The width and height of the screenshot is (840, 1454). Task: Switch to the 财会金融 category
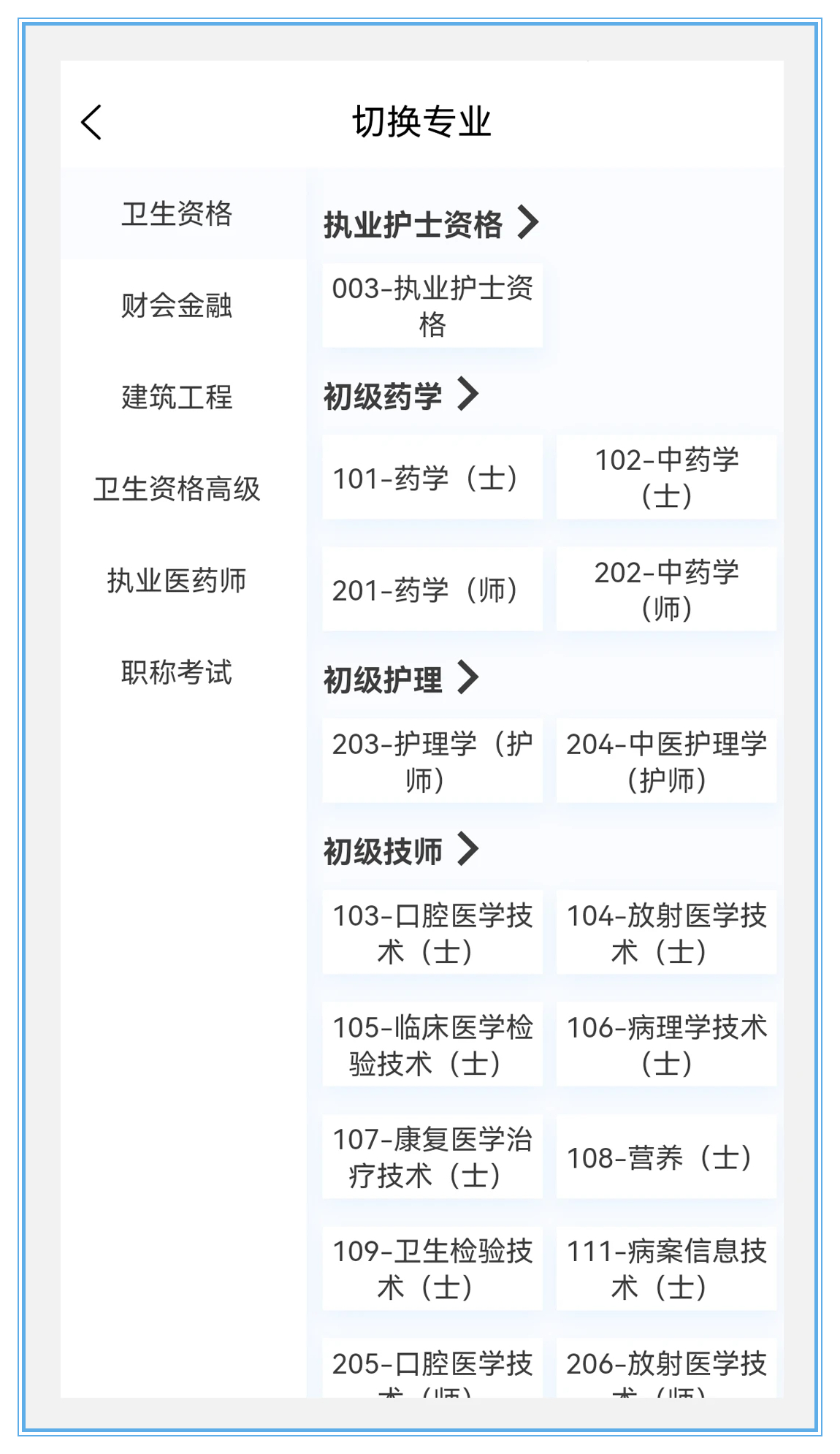tap(177, 305)
